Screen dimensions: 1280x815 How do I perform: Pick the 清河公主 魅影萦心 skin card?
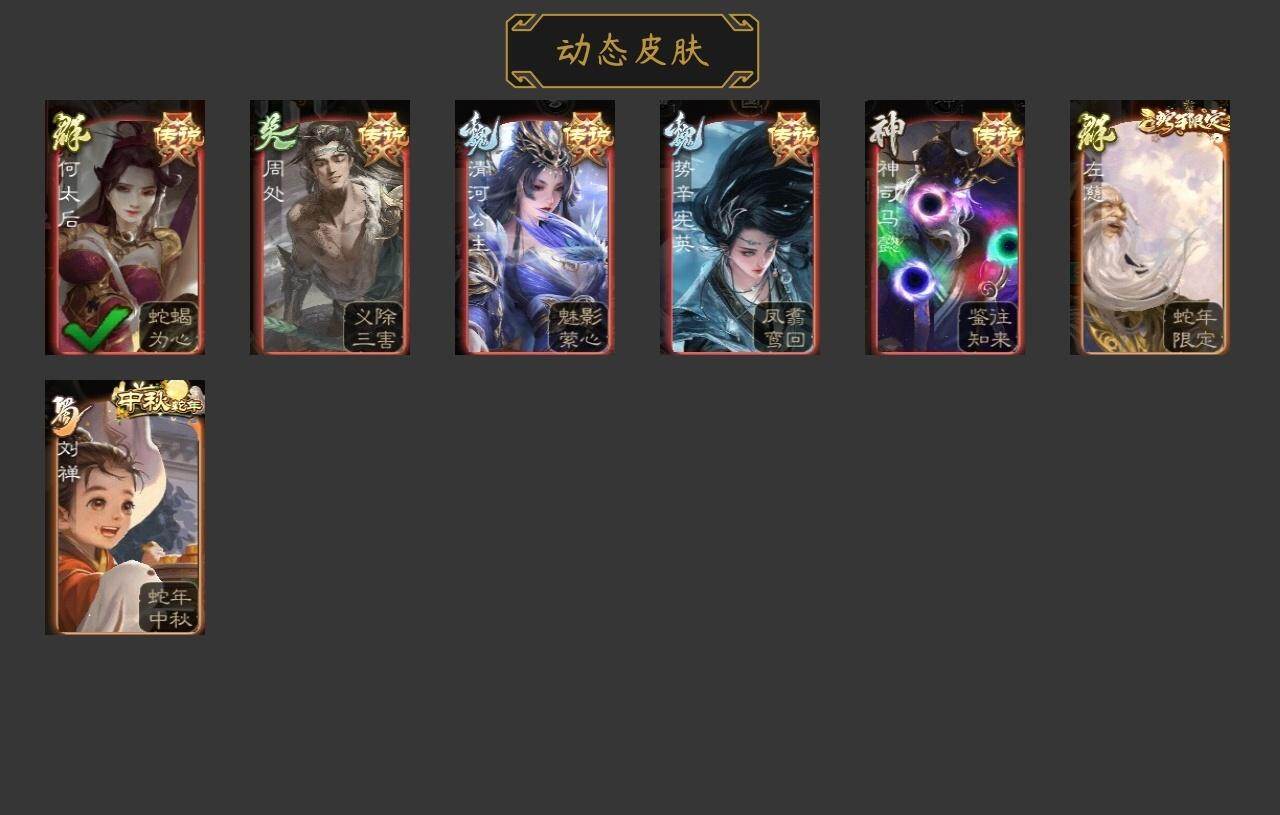coord(535,228)
